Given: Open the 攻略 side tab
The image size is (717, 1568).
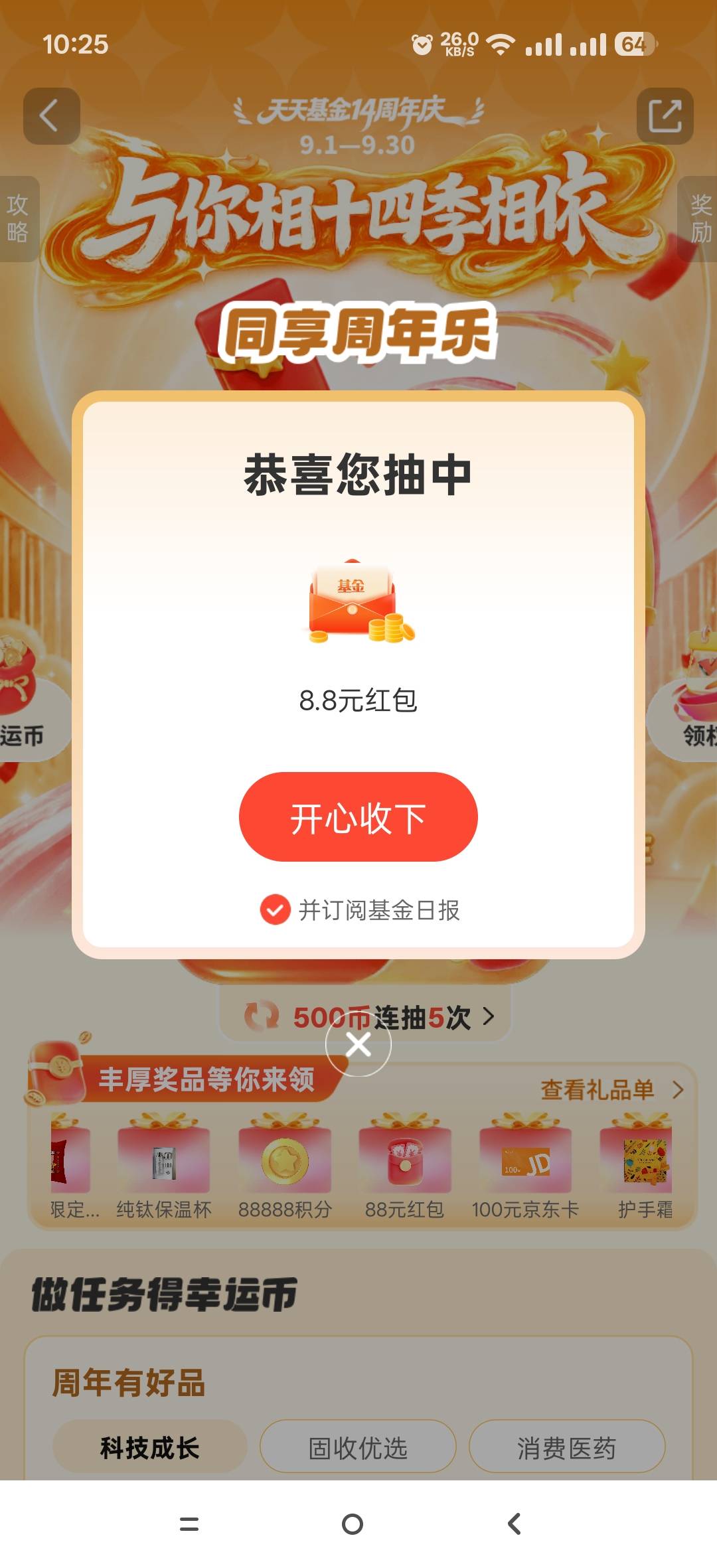Looking at the screenshot, I should tap(19, 218).
